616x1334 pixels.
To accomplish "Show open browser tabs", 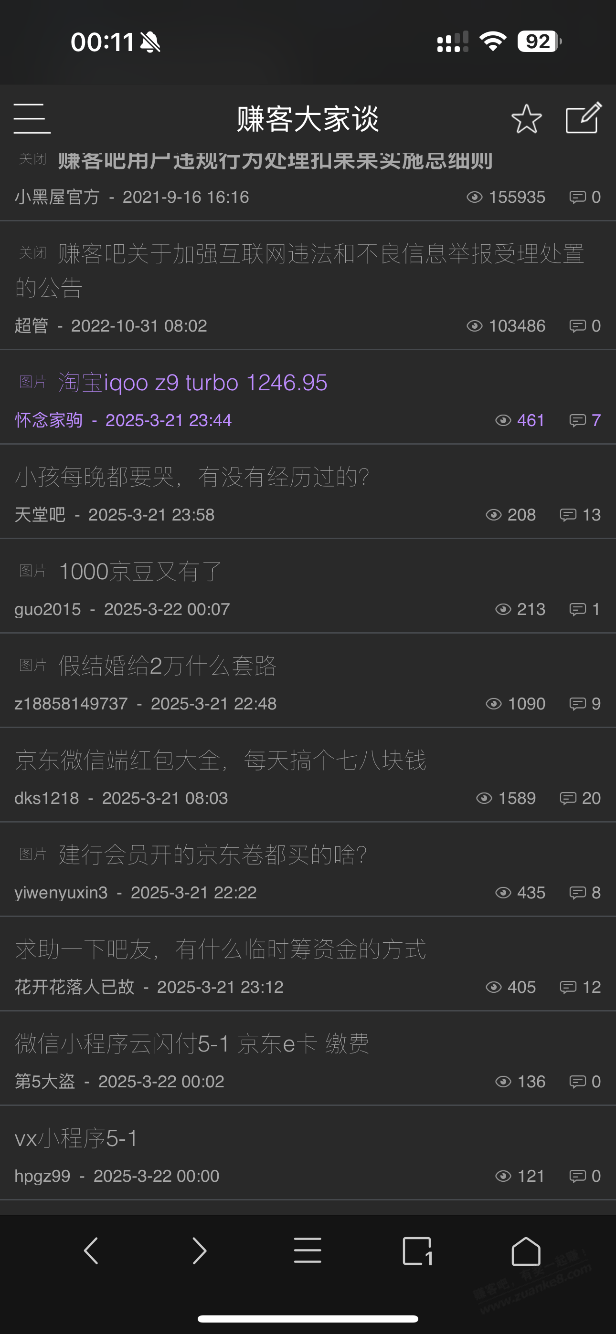I will (416, 1250).
